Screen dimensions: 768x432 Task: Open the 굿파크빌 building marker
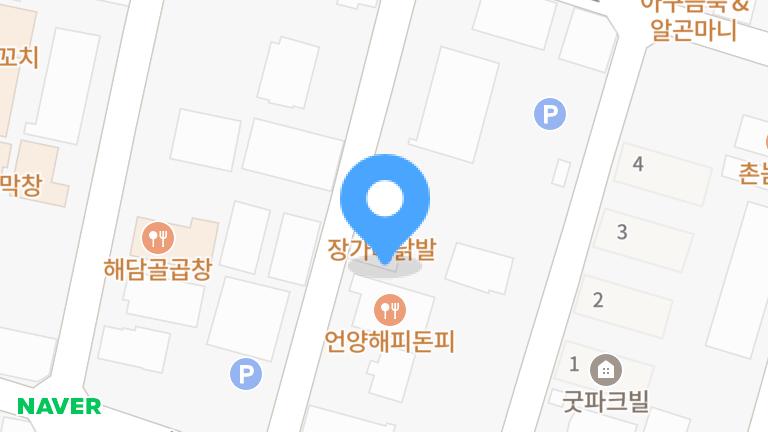point(605,371)
